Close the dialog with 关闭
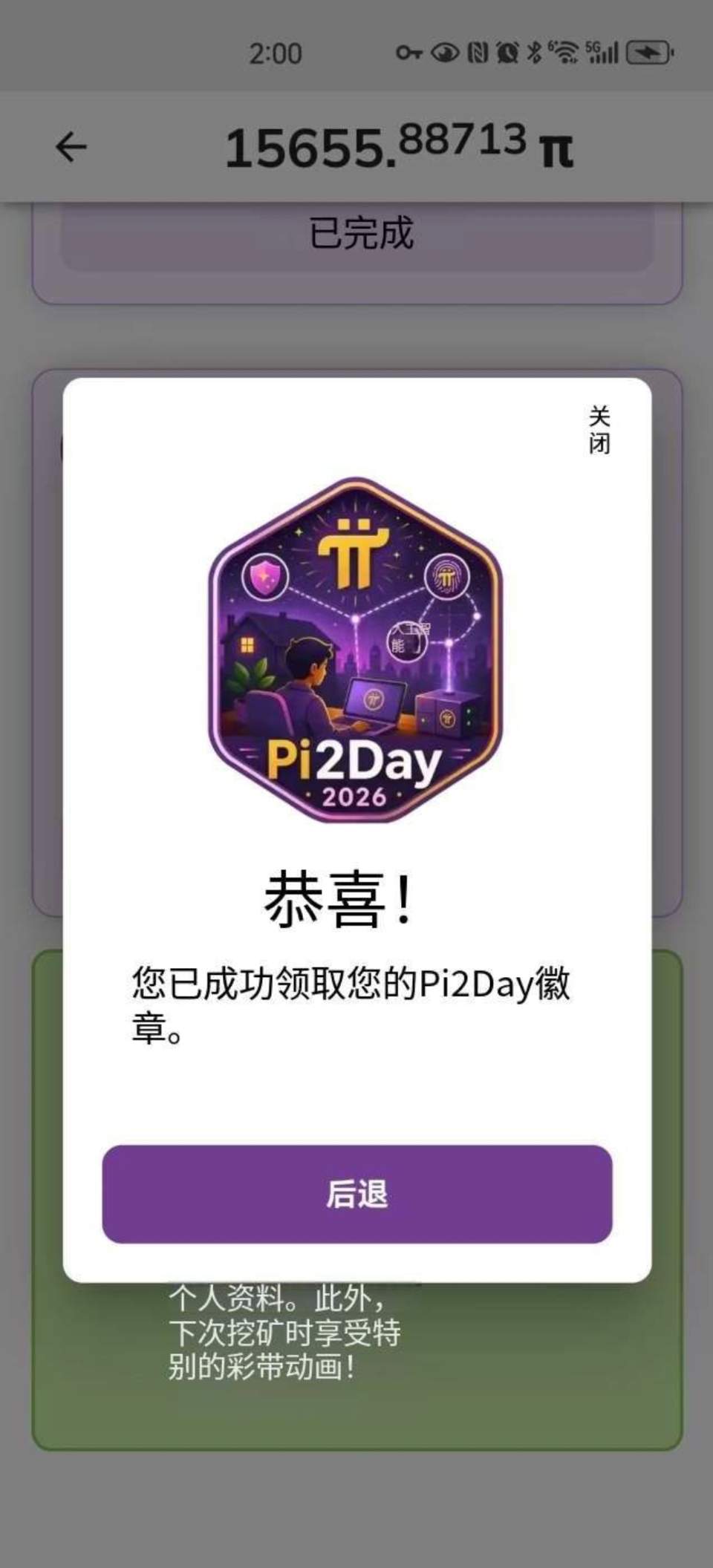Image resolution: width=713 pixels, height=1568 pixels. [599, 430]
